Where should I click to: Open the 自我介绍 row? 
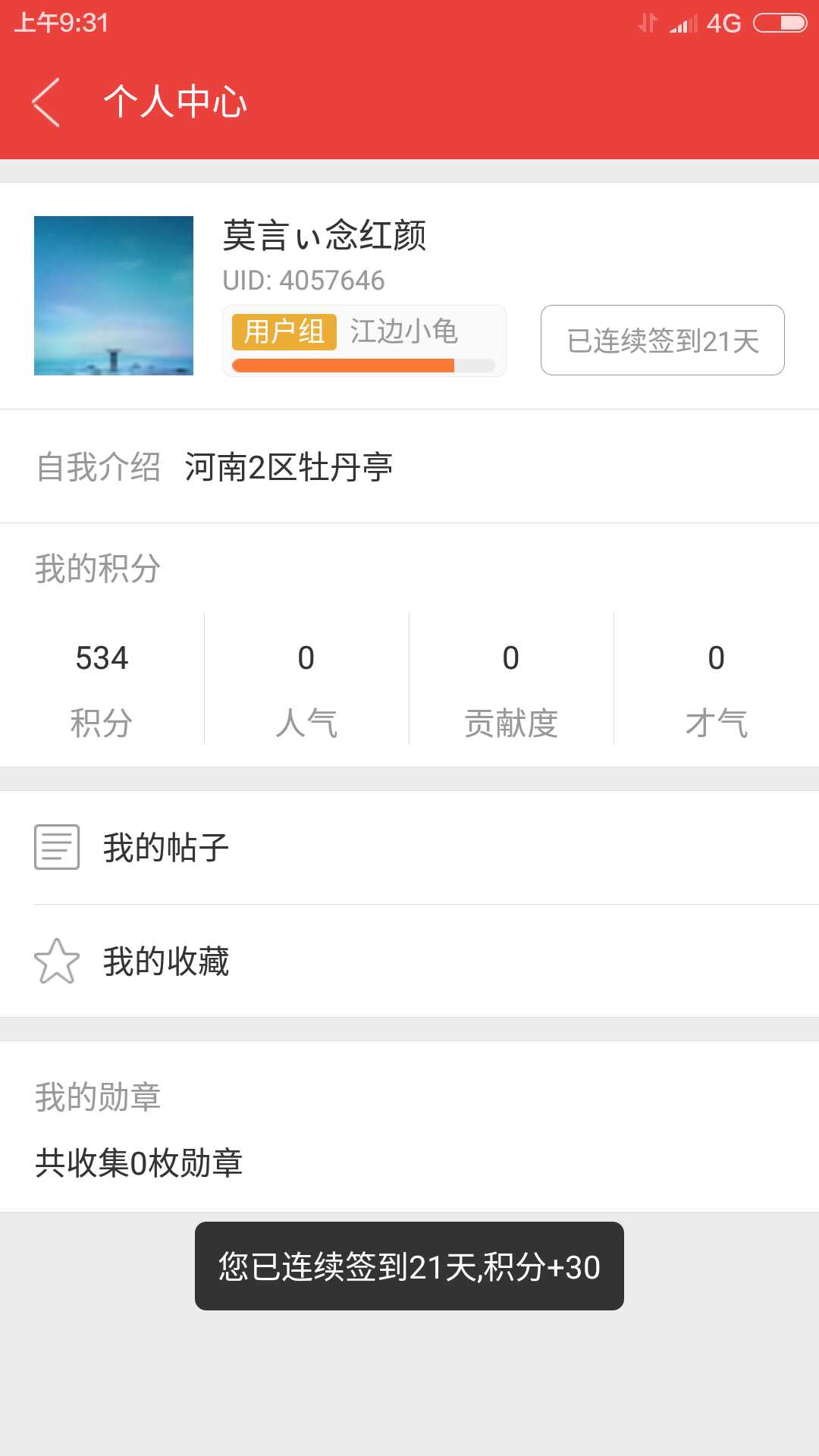click(x=409, y=466)
